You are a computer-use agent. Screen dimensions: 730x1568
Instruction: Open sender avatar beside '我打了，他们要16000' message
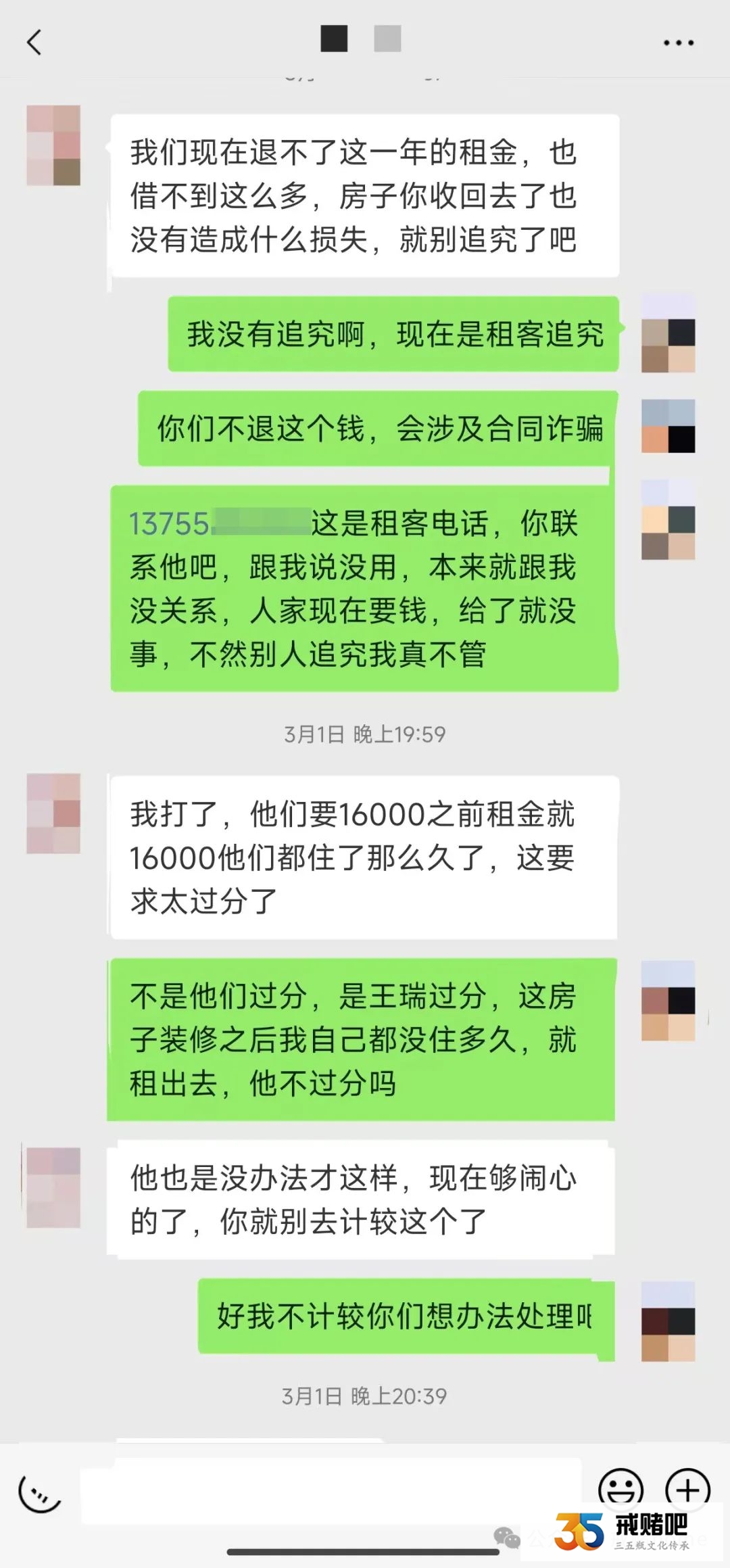point(53,813)
